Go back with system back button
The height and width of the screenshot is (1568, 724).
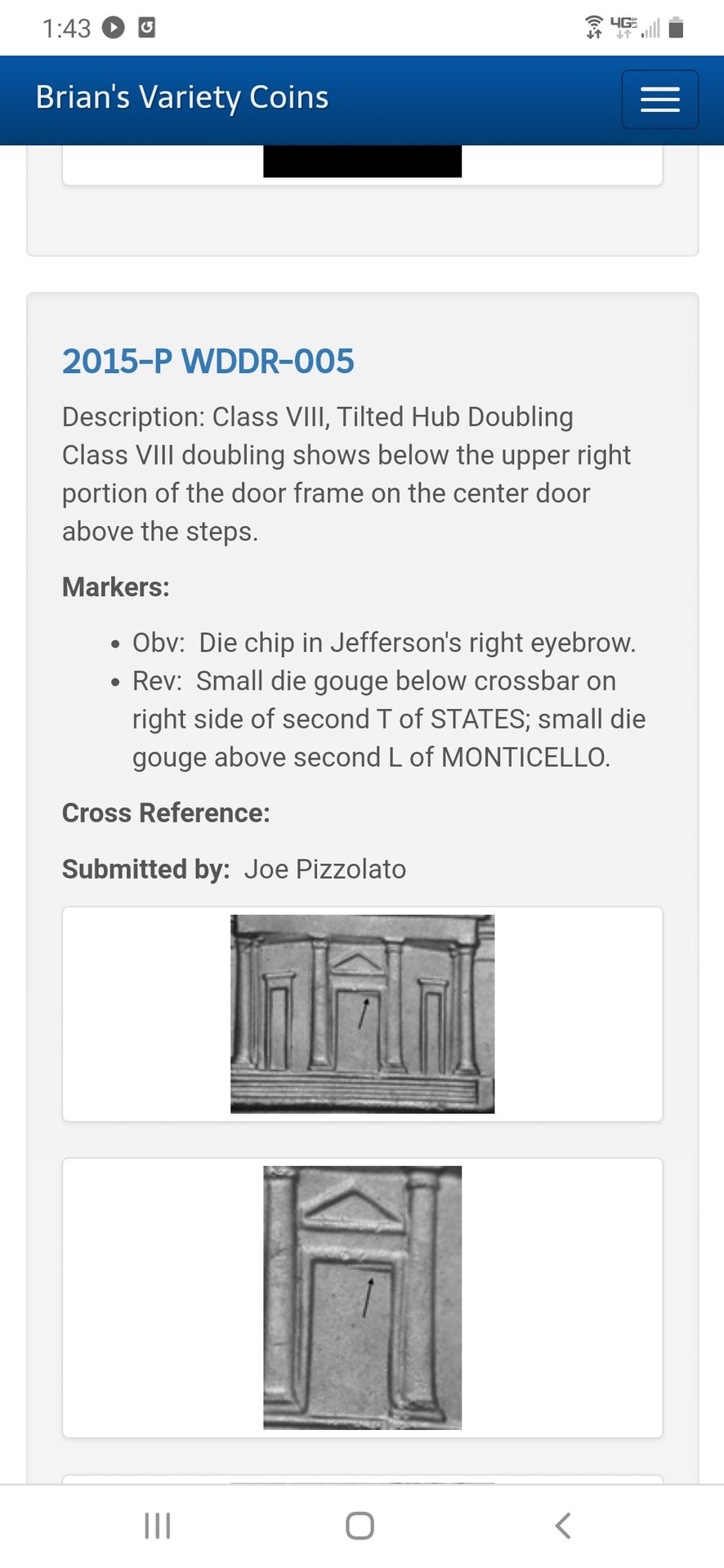pyautogui.click(x=562, y=1525)
